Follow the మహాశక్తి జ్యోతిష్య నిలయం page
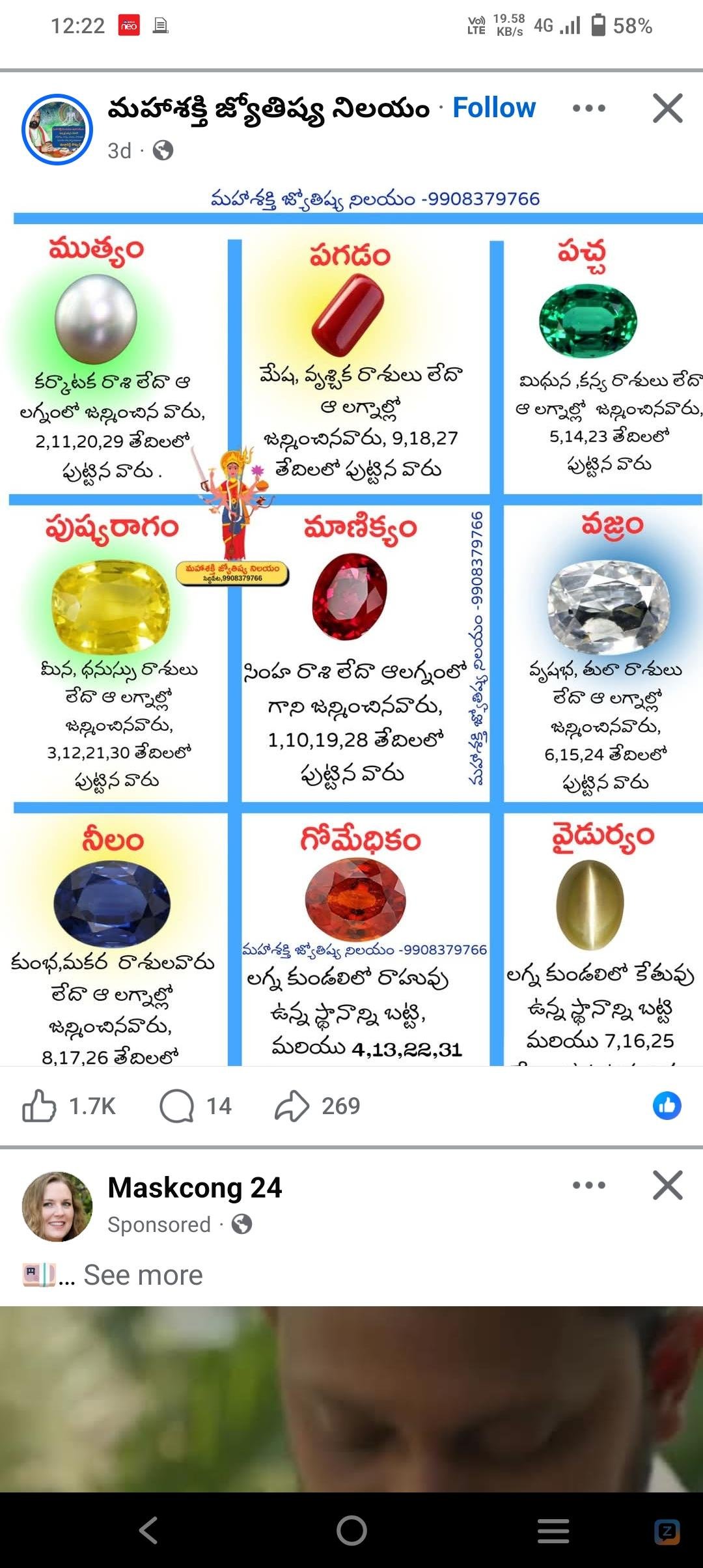703x1568 pixels. tap(493, 108)
